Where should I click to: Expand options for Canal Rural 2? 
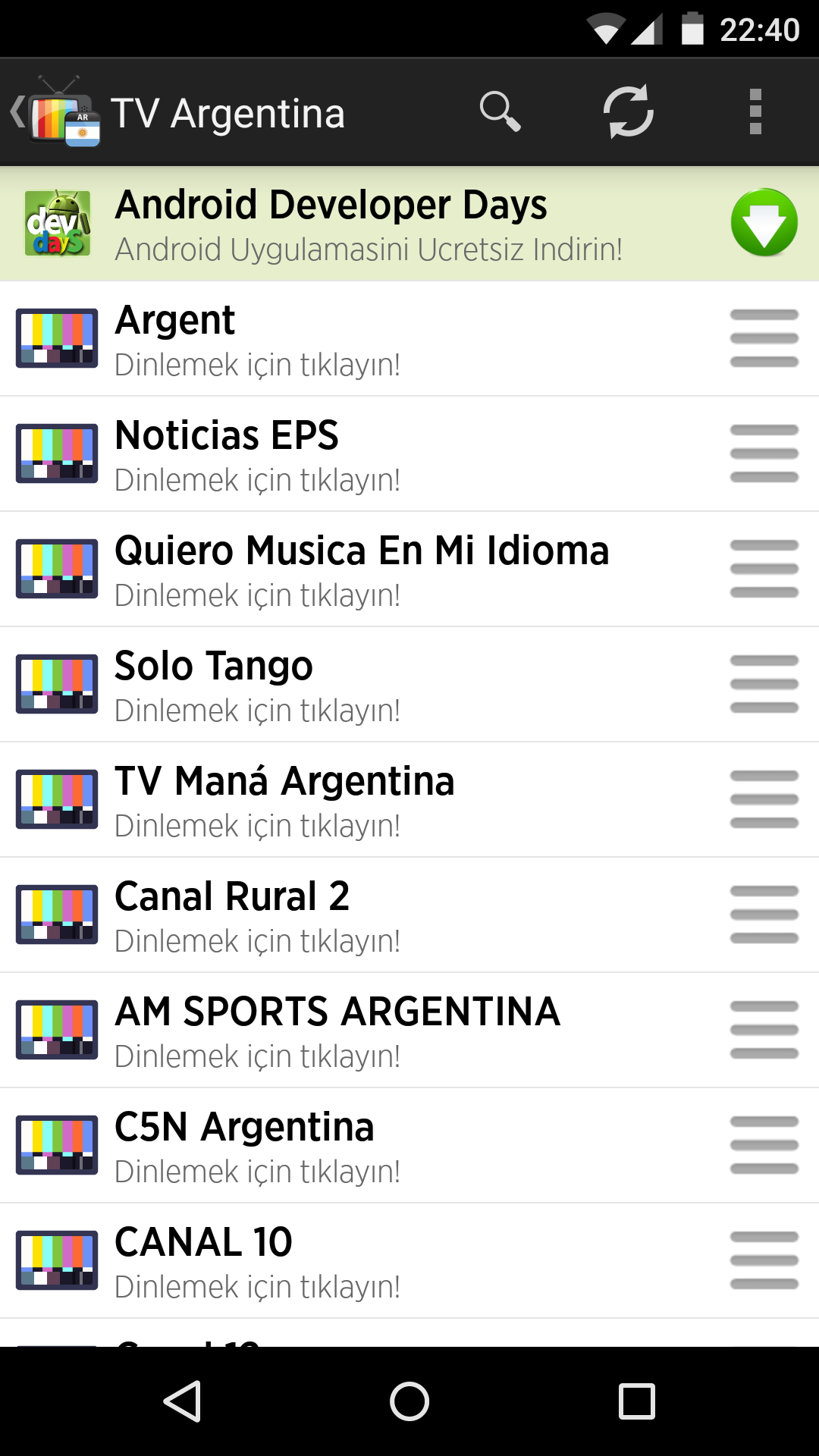[x=763, y=914]
